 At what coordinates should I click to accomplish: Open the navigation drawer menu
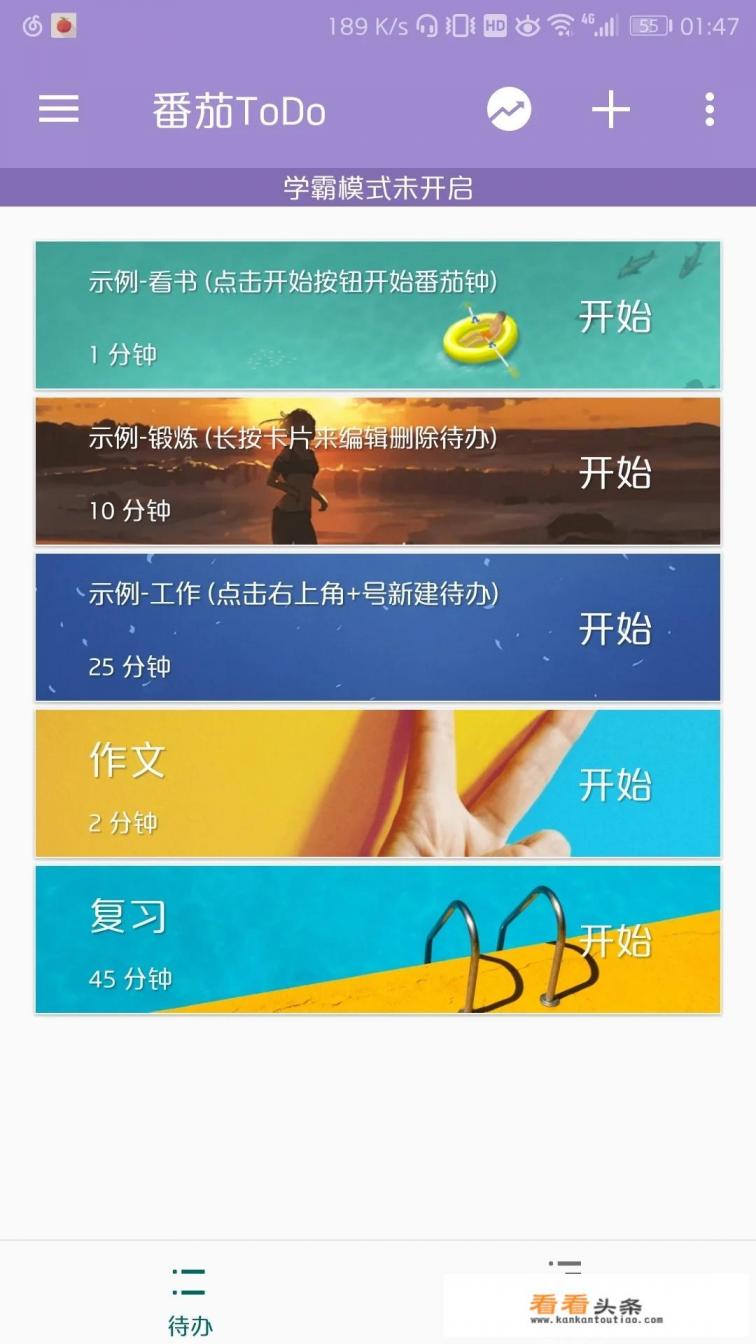(x=57, y=110)
